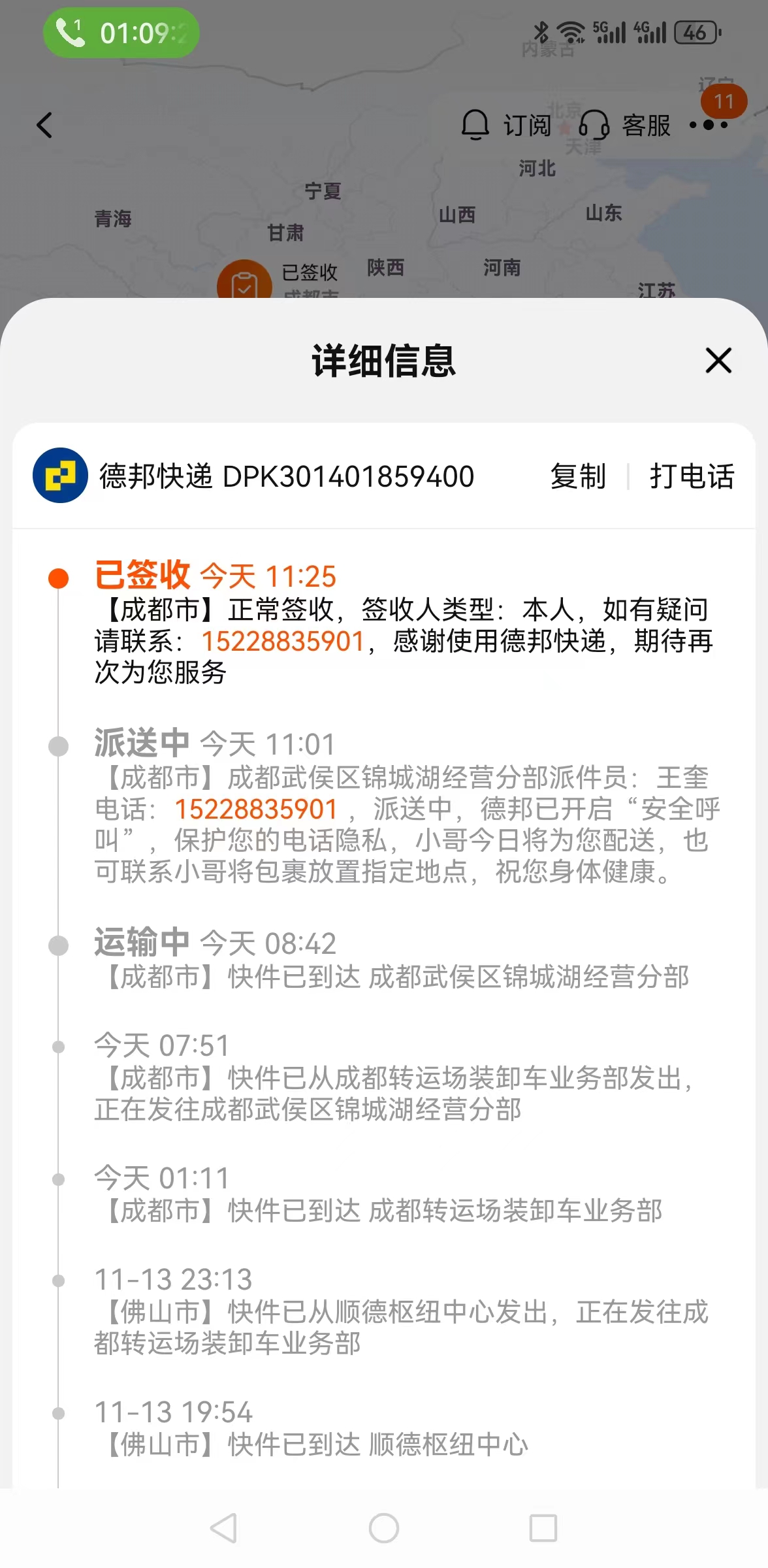Screen dimensions: 768x1568
Task: Call 15228835901 in the 已签收 entry
Action: (283, 641)
